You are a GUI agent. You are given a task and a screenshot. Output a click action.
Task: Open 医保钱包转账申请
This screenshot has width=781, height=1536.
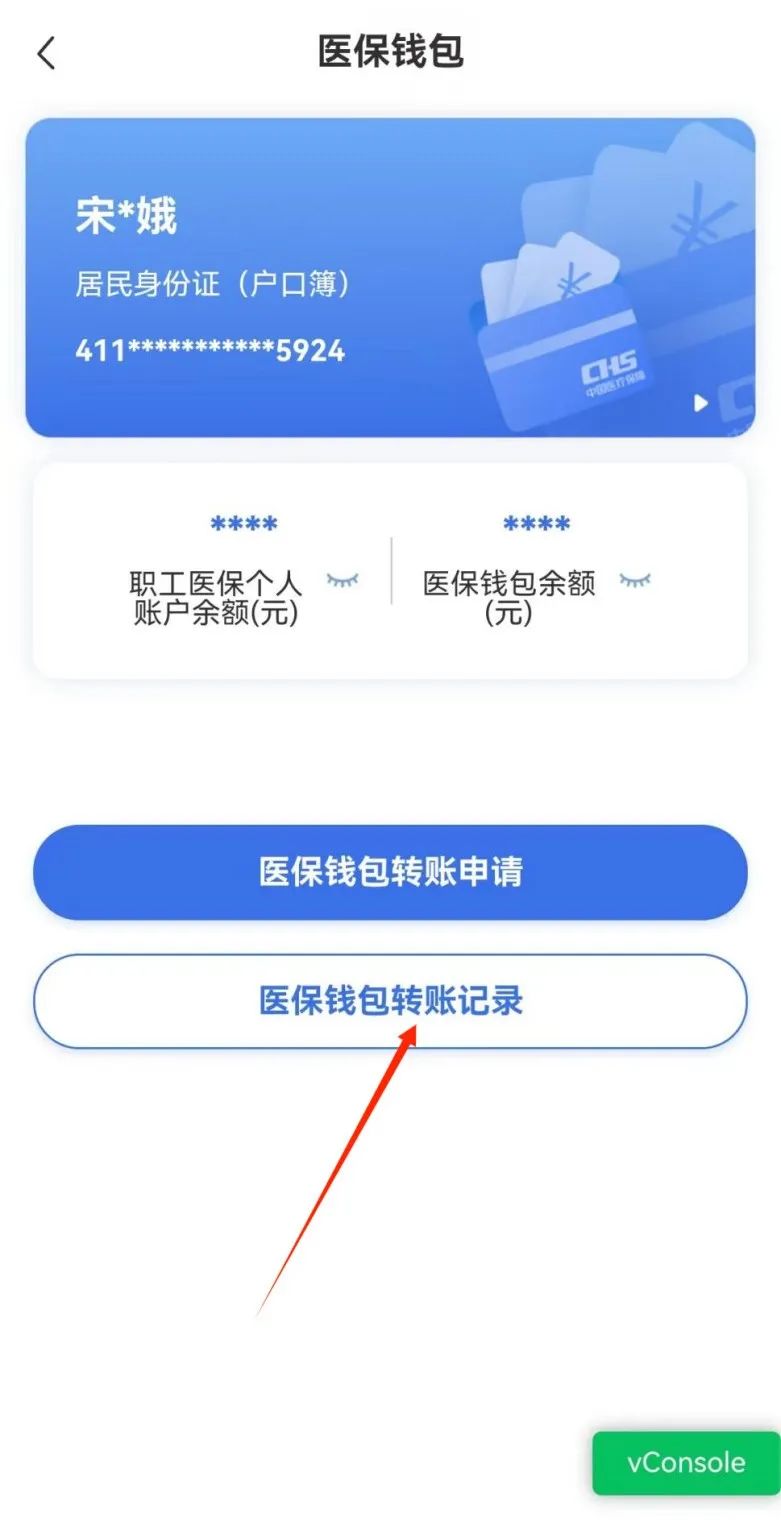pos(390,872)
